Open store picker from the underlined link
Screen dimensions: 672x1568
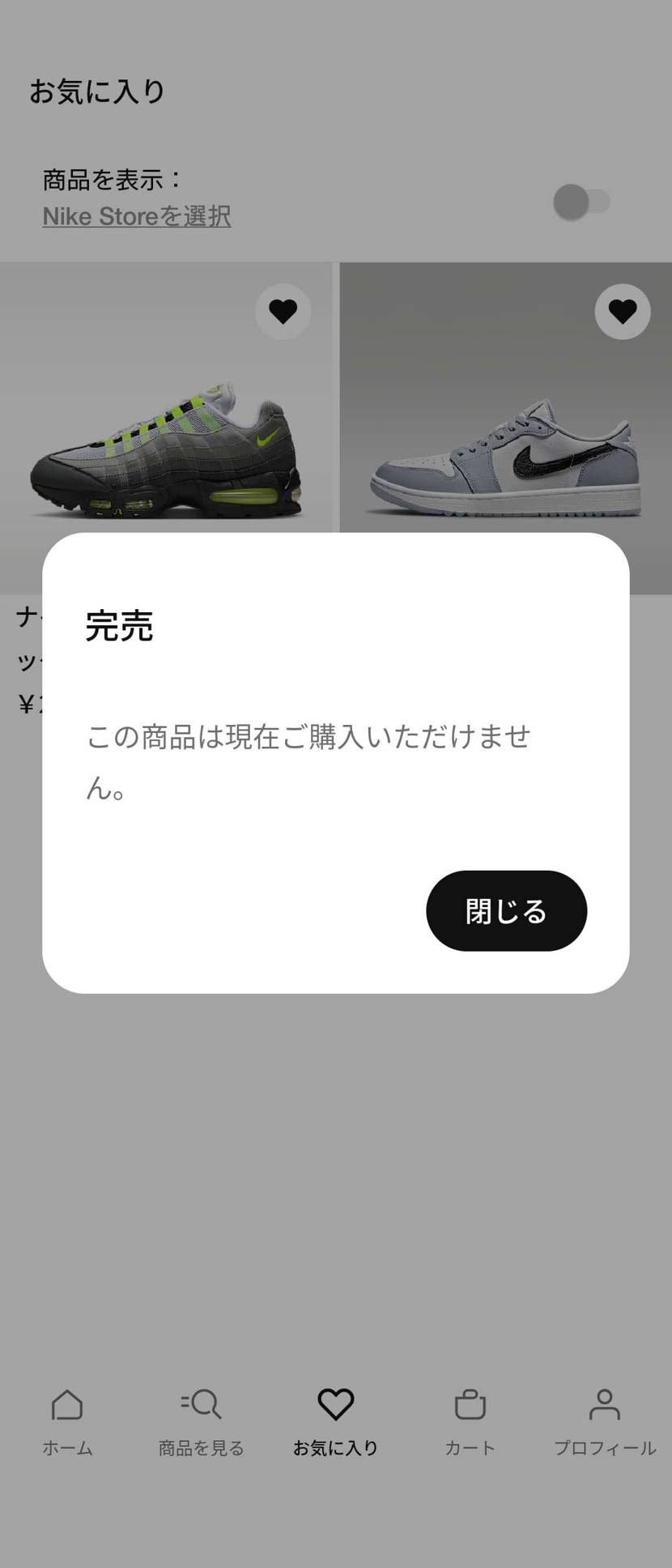pyautogui.click(x=136, y=215)
